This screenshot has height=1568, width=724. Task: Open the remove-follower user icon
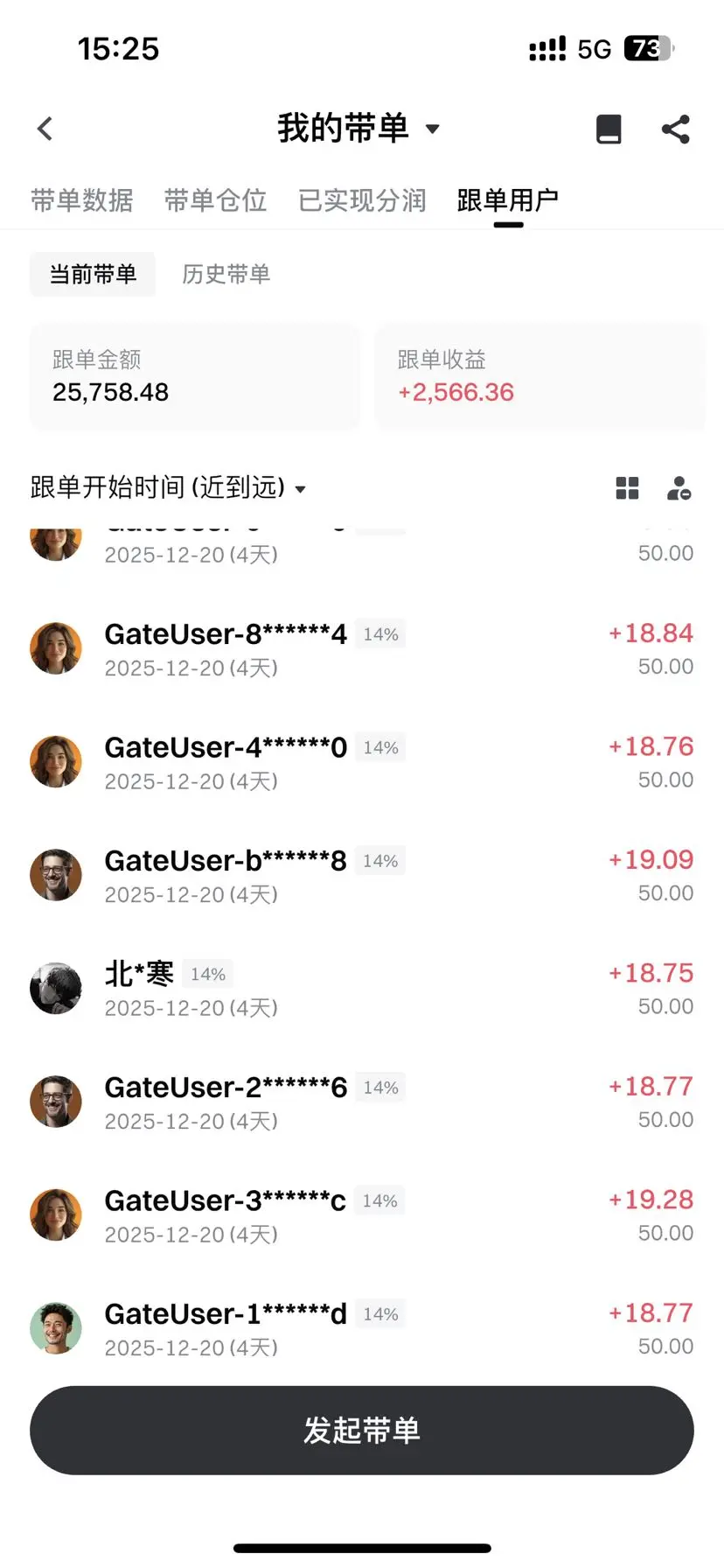(679, 487)
